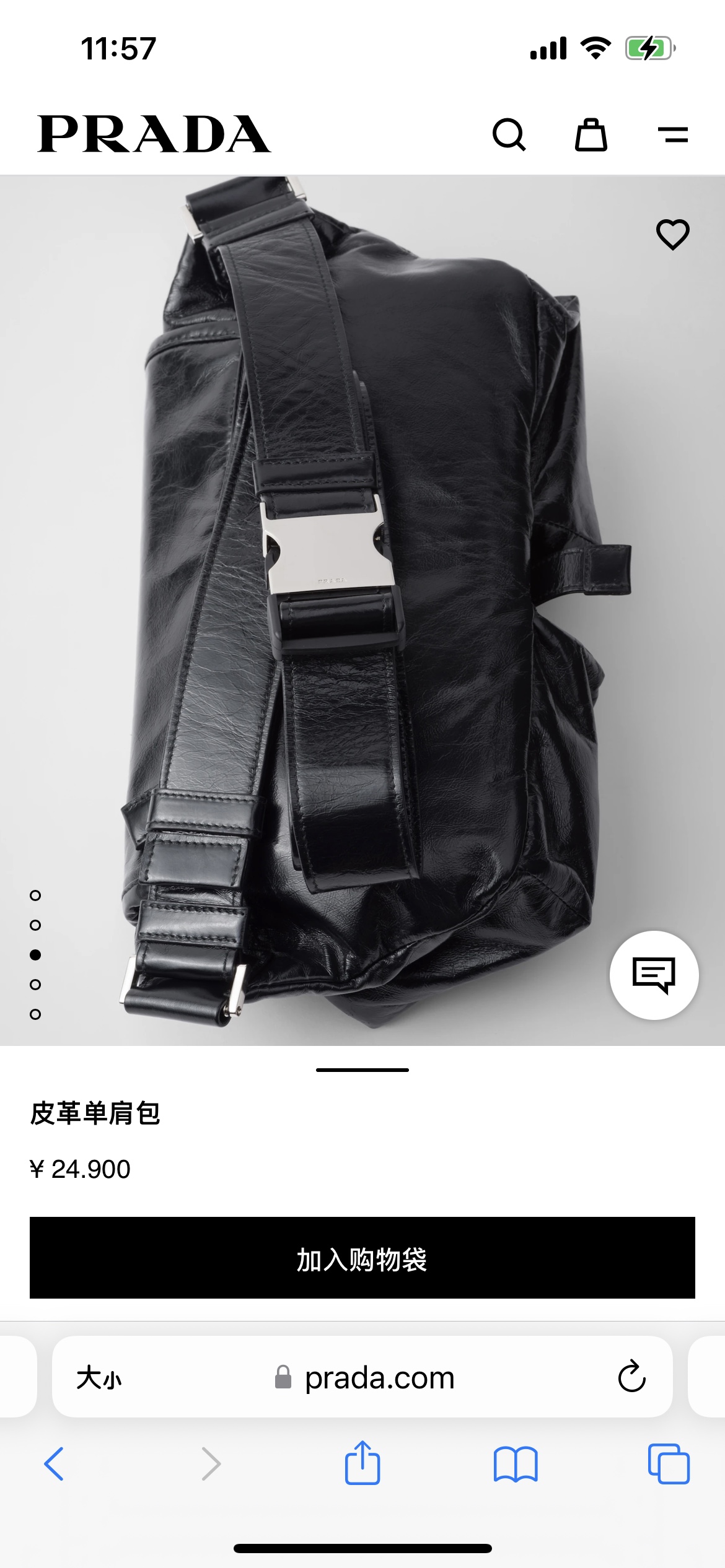This screenshot has height=1568, width=725.
Task: Add the bag to wishlist with heart
Action: tap(672, 235)
